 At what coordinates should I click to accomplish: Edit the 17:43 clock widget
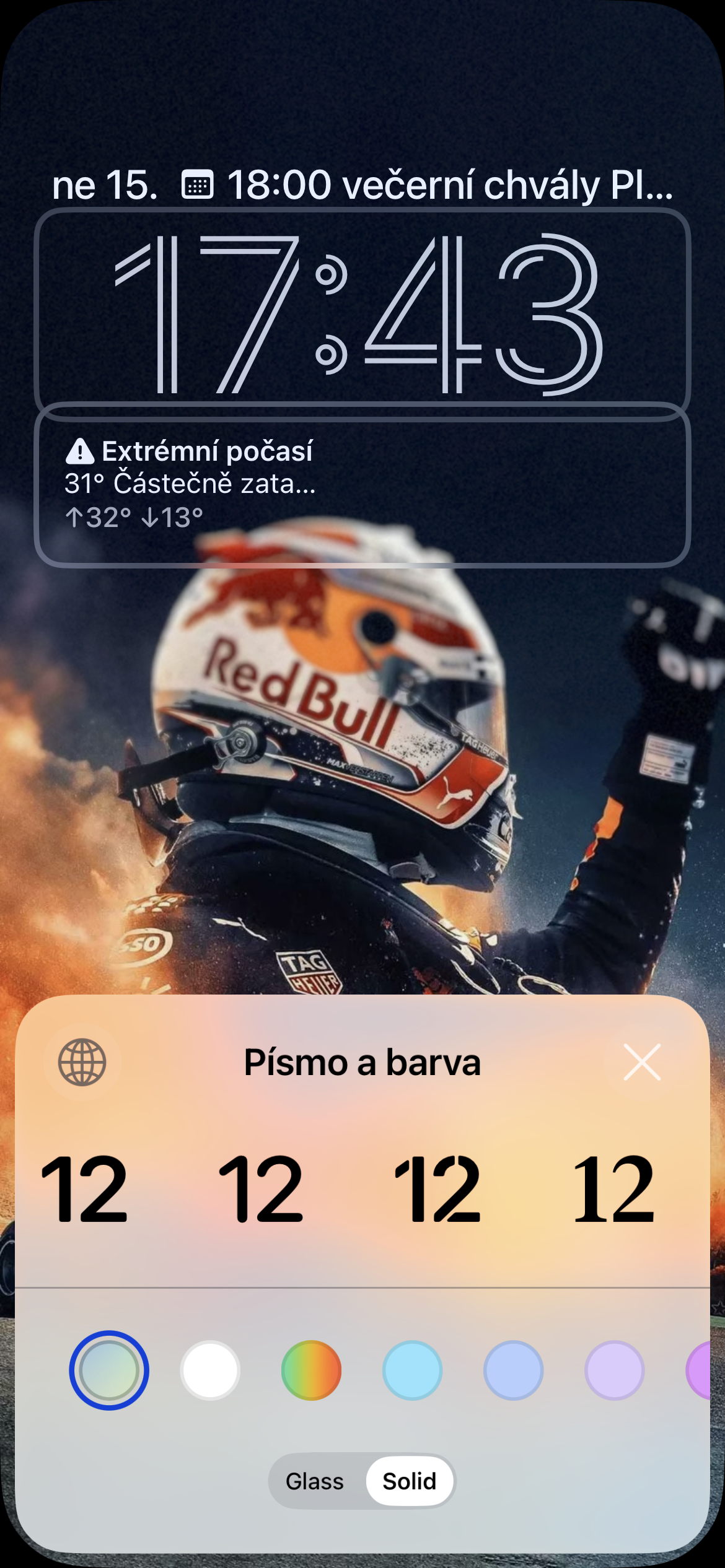tap(362, 313)
